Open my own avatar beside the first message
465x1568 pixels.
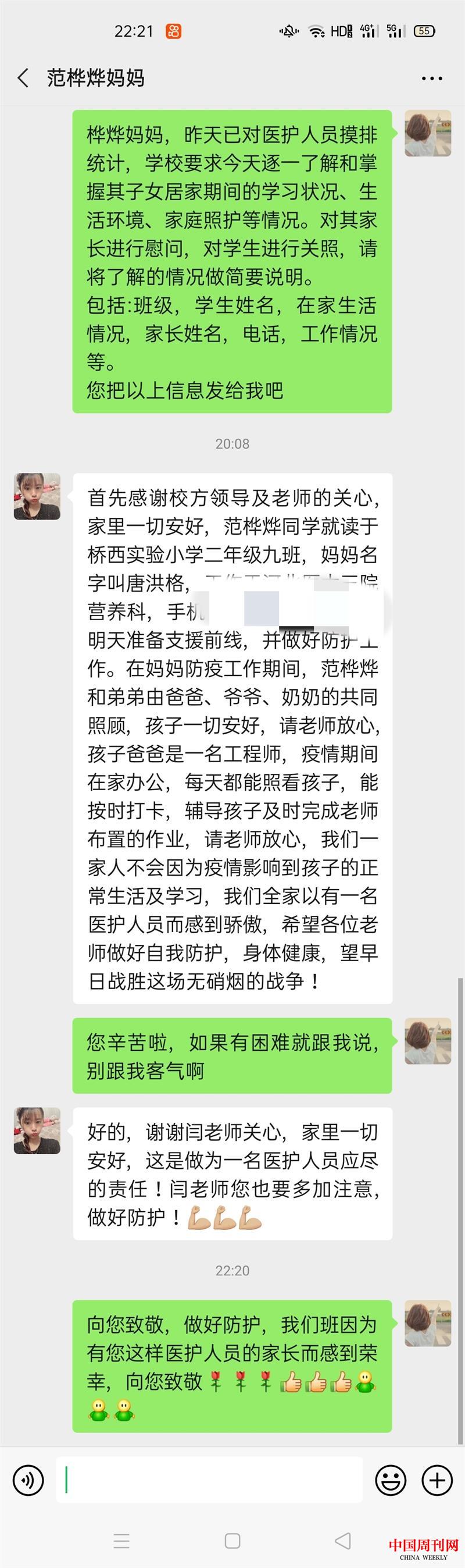tap(428, 133)
